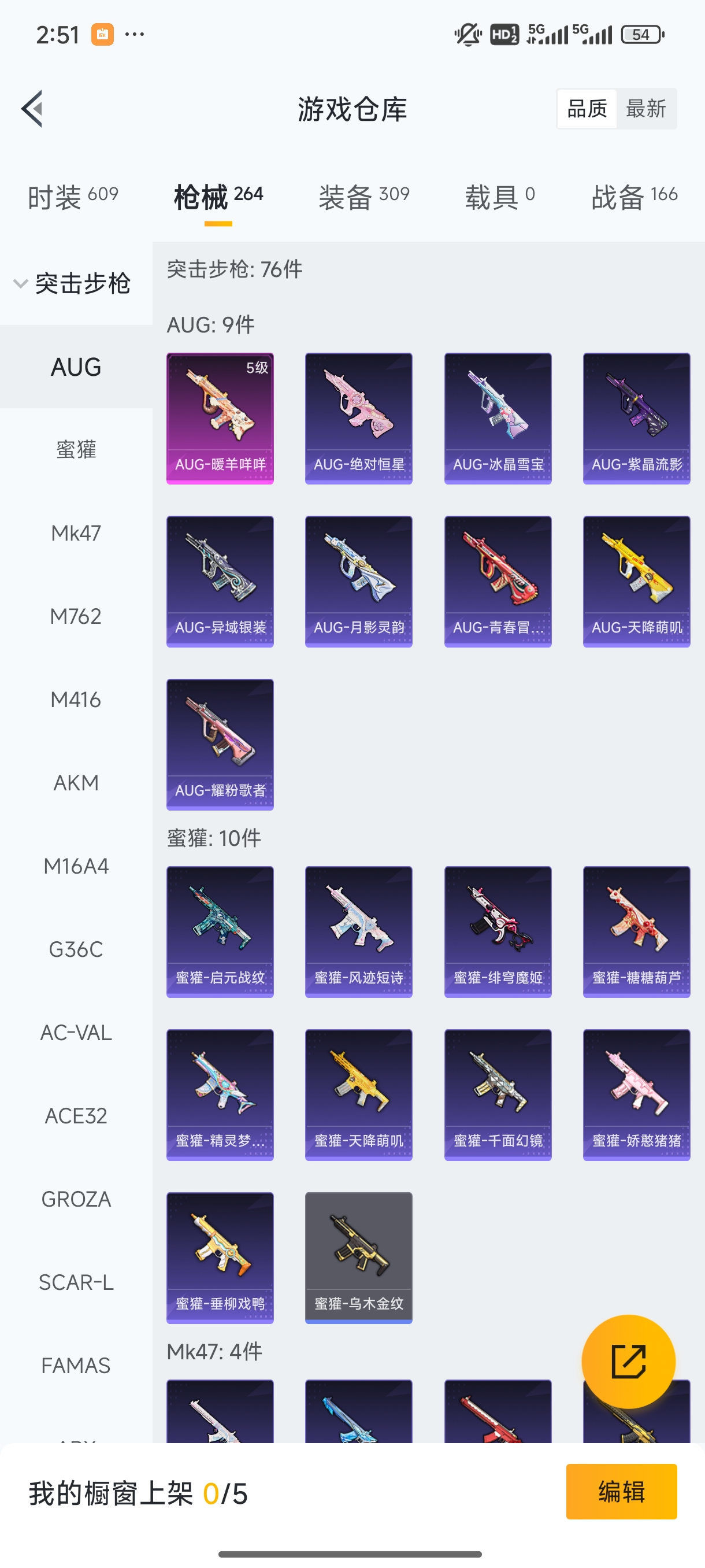Tap the orange share floating button
This screenshot has height=1568, width=705.
628,1361
